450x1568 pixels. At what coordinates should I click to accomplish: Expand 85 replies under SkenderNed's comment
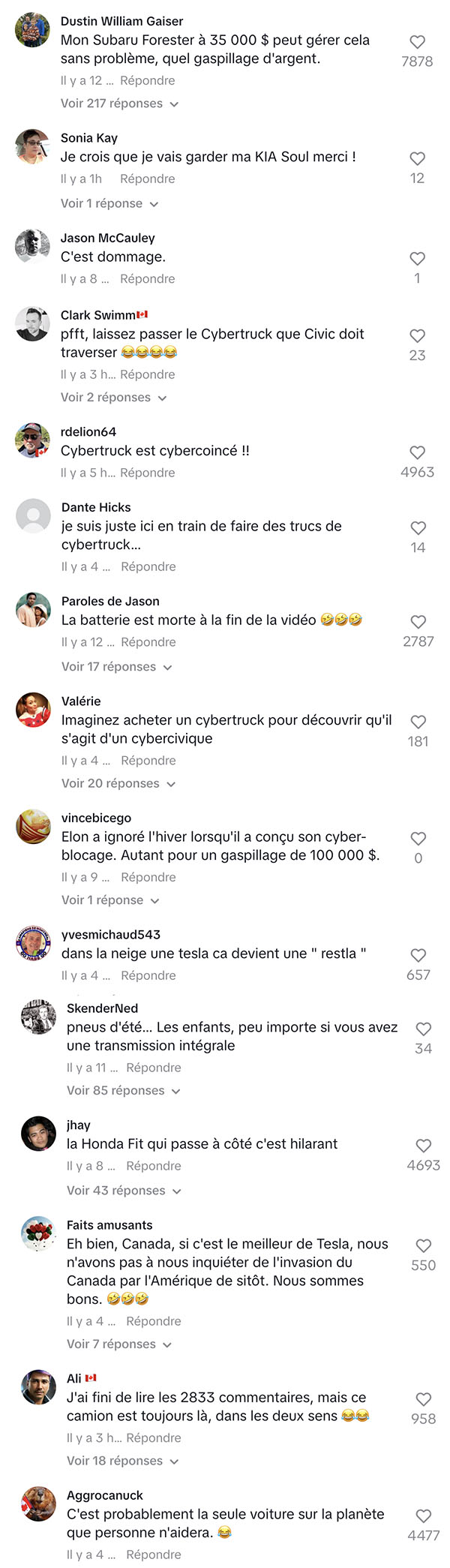(x=124, y=1090)
